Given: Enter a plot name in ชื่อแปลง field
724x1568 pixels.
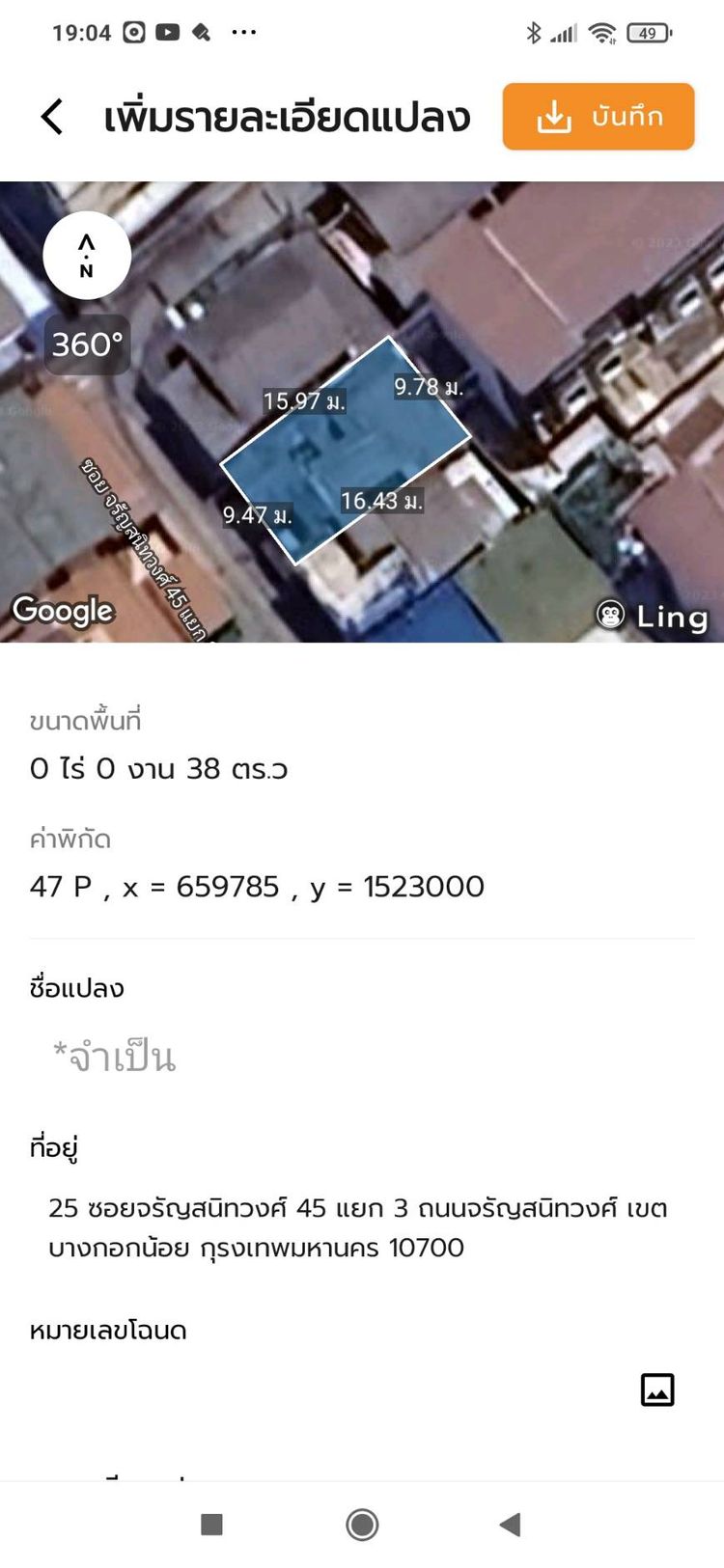Looking at the screenshot, I should (x=362, y=1058).
